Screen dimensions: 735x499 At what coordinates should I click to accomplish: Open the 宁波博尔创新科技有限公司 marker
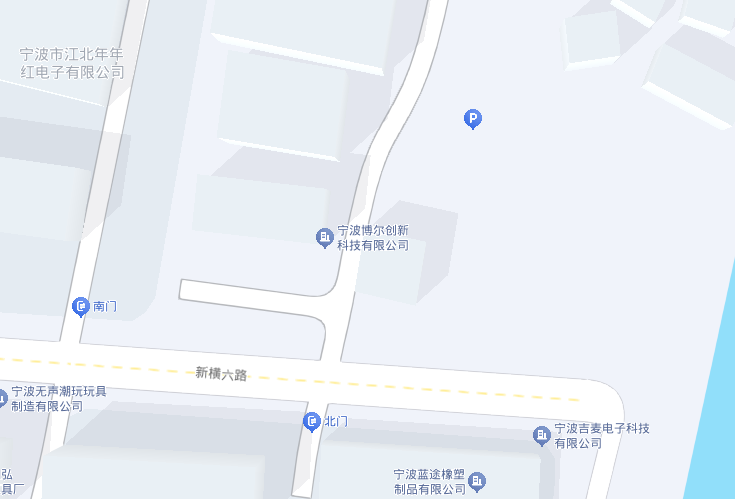pyautogui.click(x=325, y=237)
